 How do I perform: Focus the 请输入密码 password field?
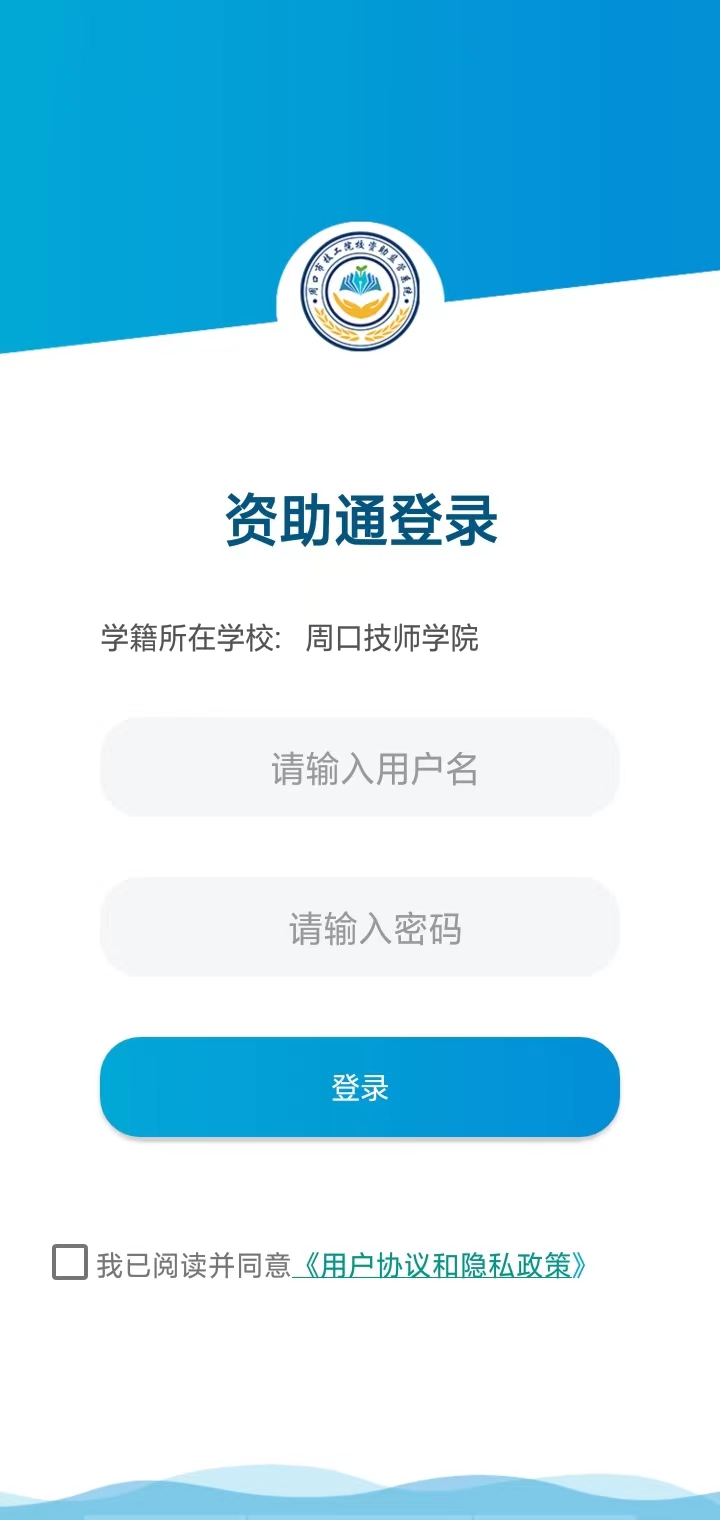click(360, 928)
